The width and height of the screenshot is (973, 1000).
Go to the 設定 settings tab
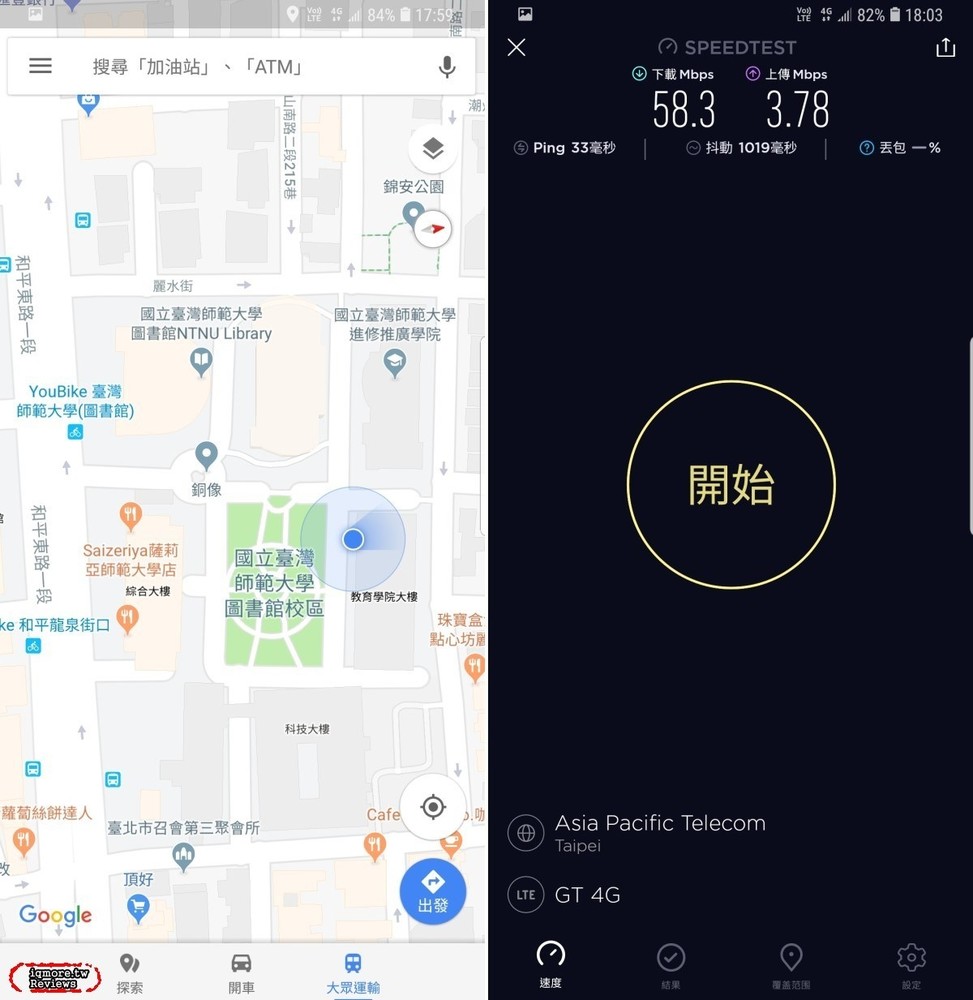(x=911, y=964)
